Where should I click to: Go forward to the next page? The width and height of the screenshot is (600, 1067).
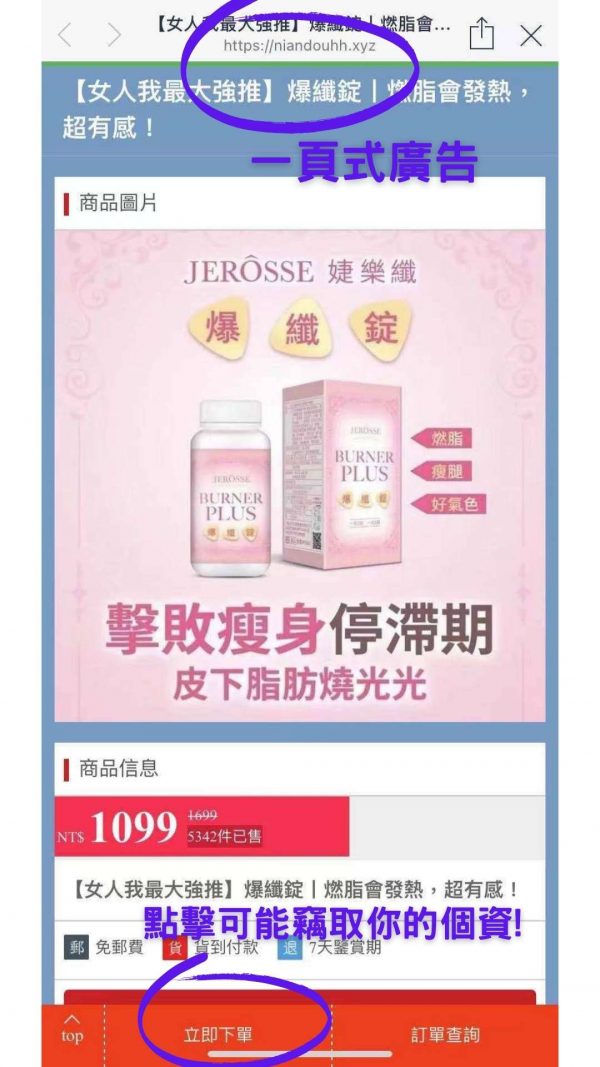[113, 36]
